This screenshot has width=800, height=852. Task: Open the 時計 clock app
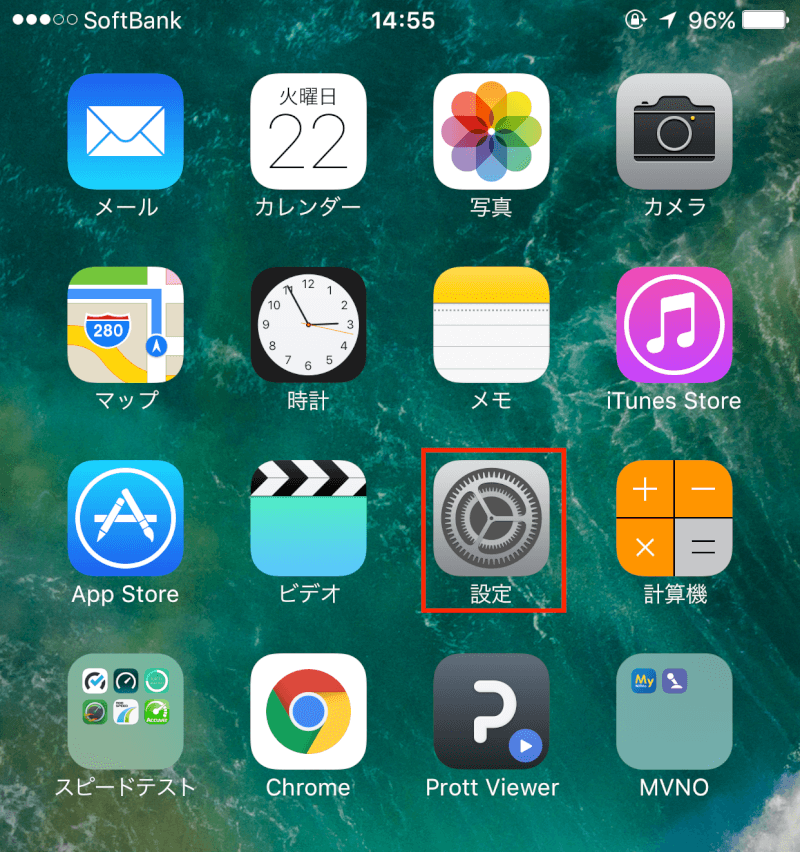point(308,324)
